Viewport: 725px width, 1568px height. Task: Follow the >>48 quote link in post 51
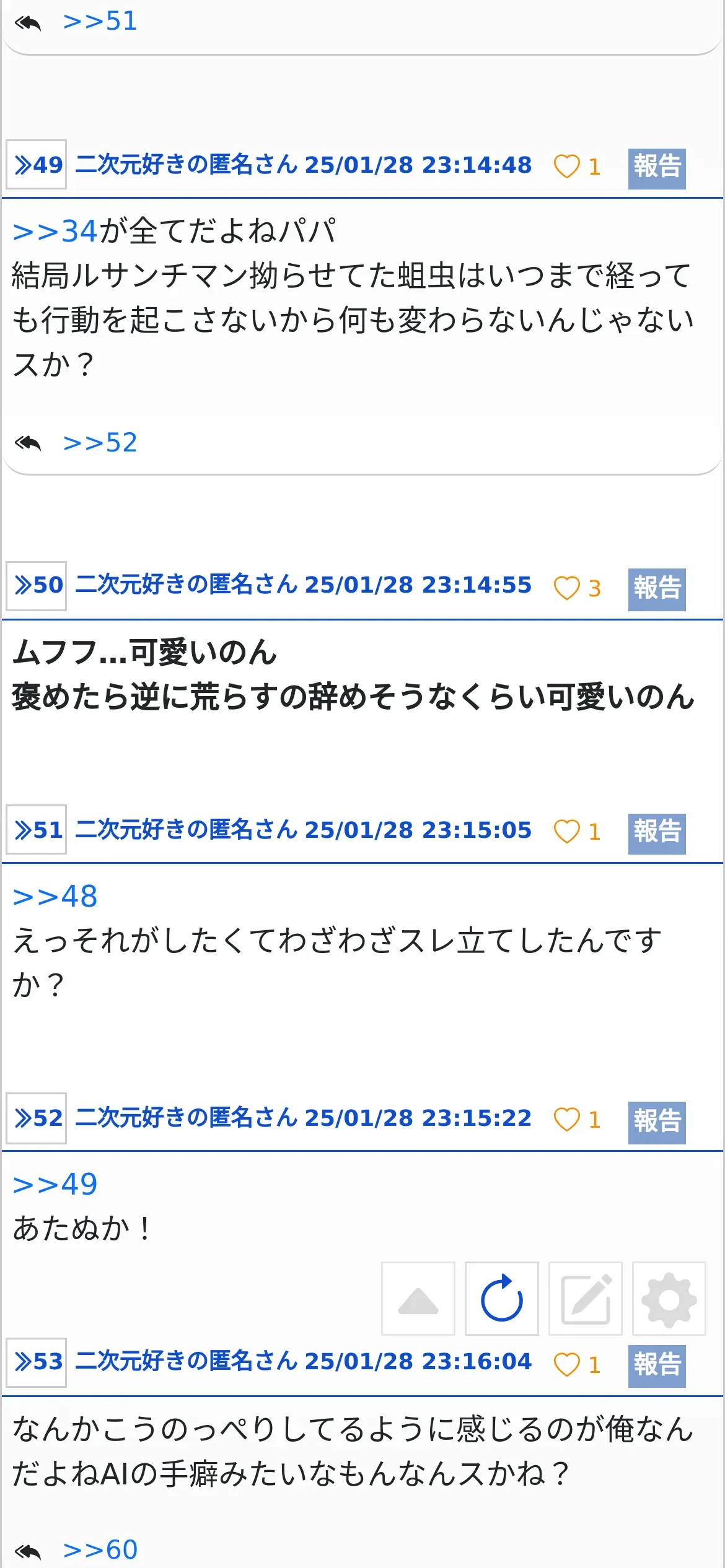55,896
